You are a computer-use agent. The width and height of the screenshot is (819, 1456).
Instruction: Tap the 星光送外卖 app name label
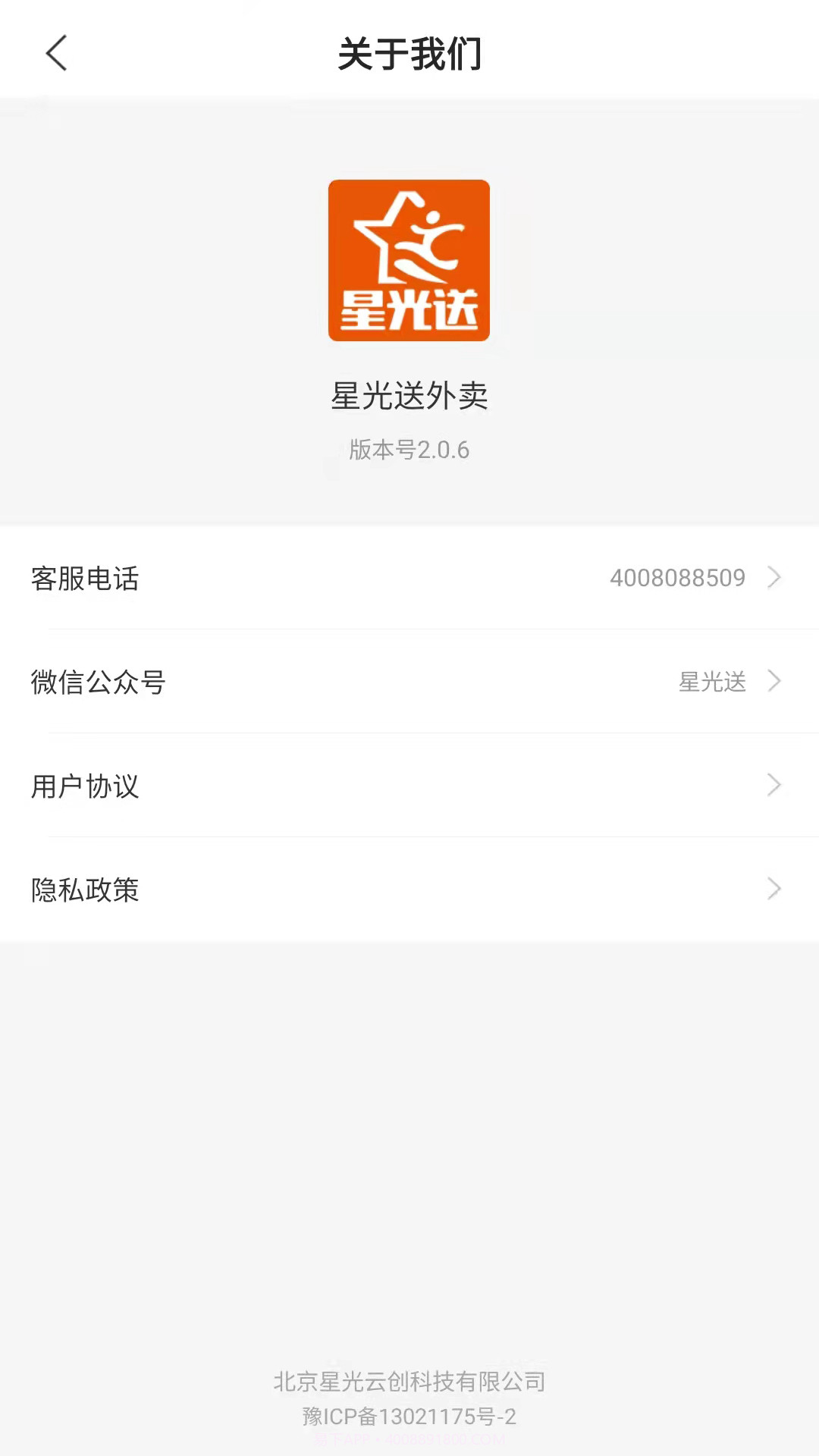coord(409,396)
